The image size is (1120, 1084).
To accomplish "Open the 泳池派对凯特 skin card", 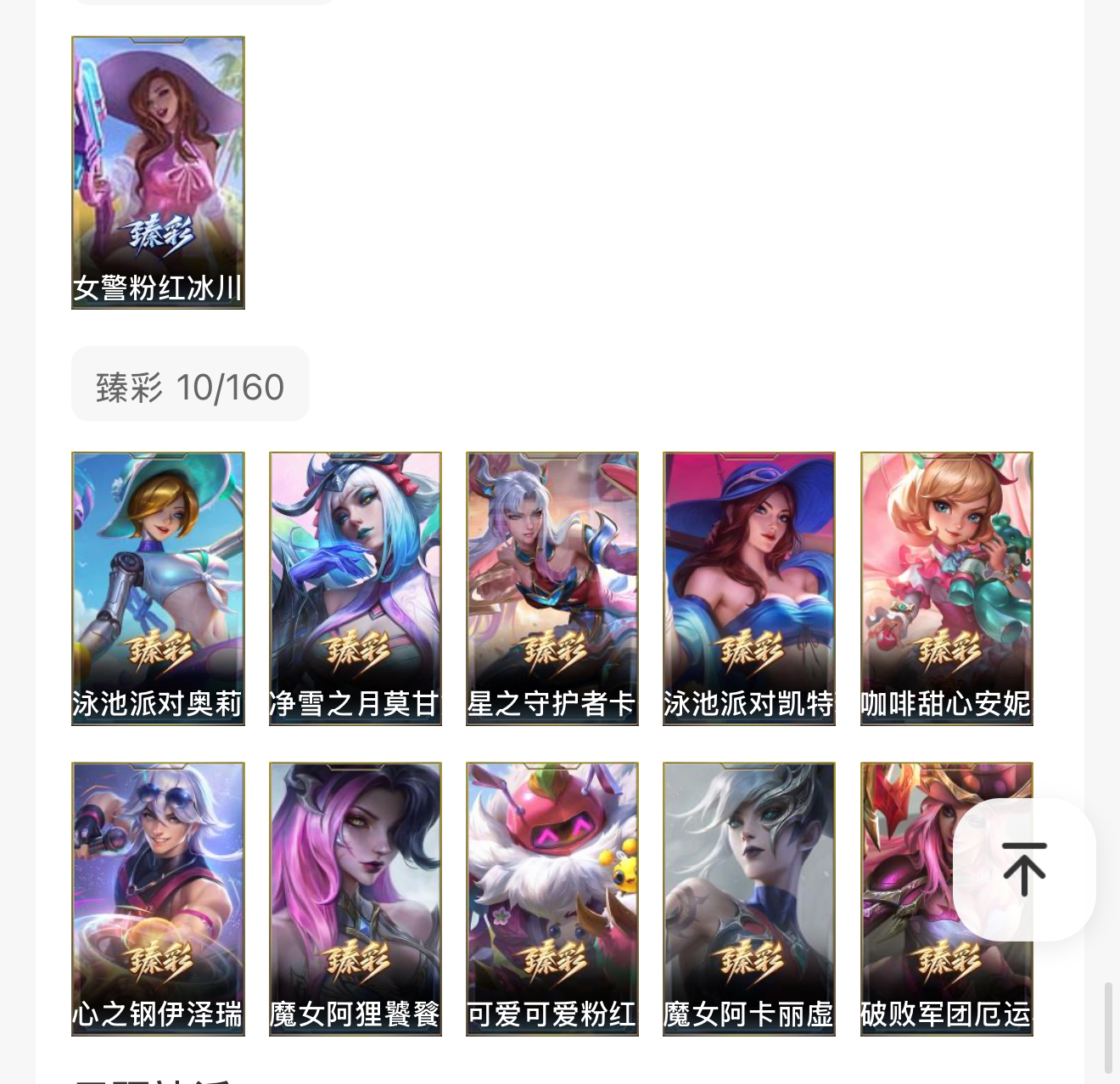I will pos(749,588).
